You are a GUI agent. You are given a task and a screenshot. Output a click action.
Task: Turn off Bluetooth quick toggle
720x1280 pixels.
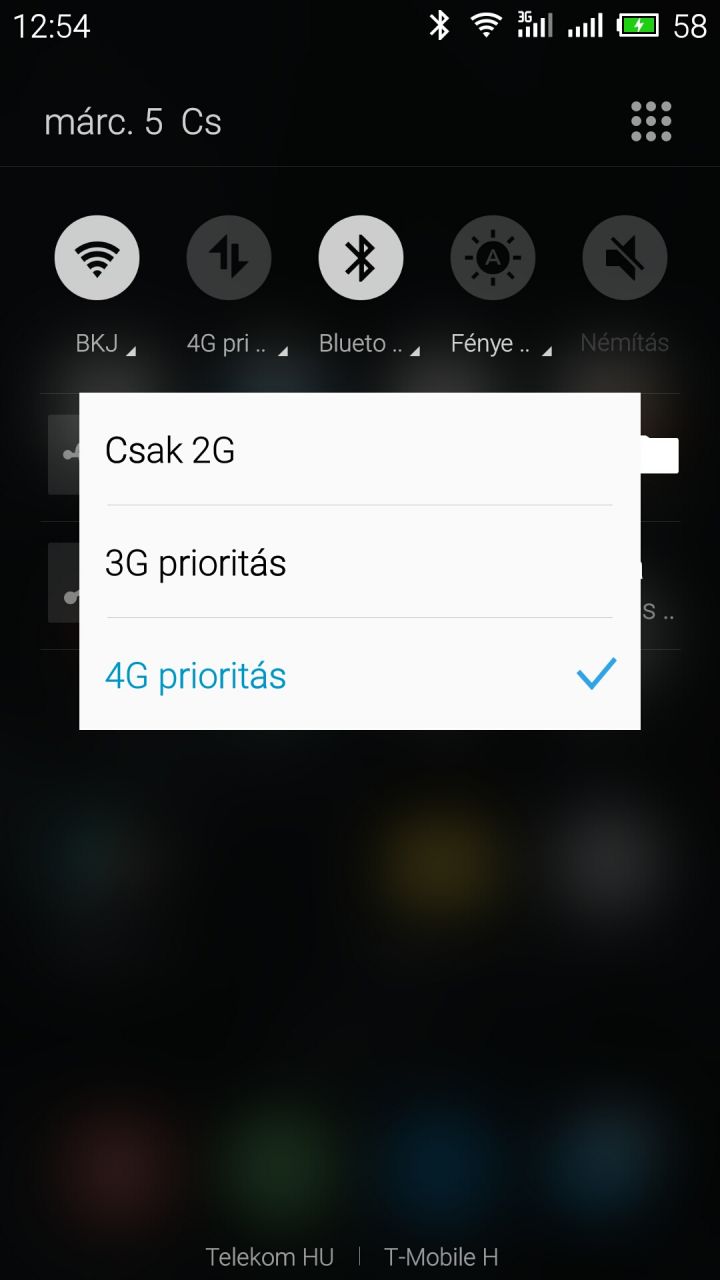point(361,258)
